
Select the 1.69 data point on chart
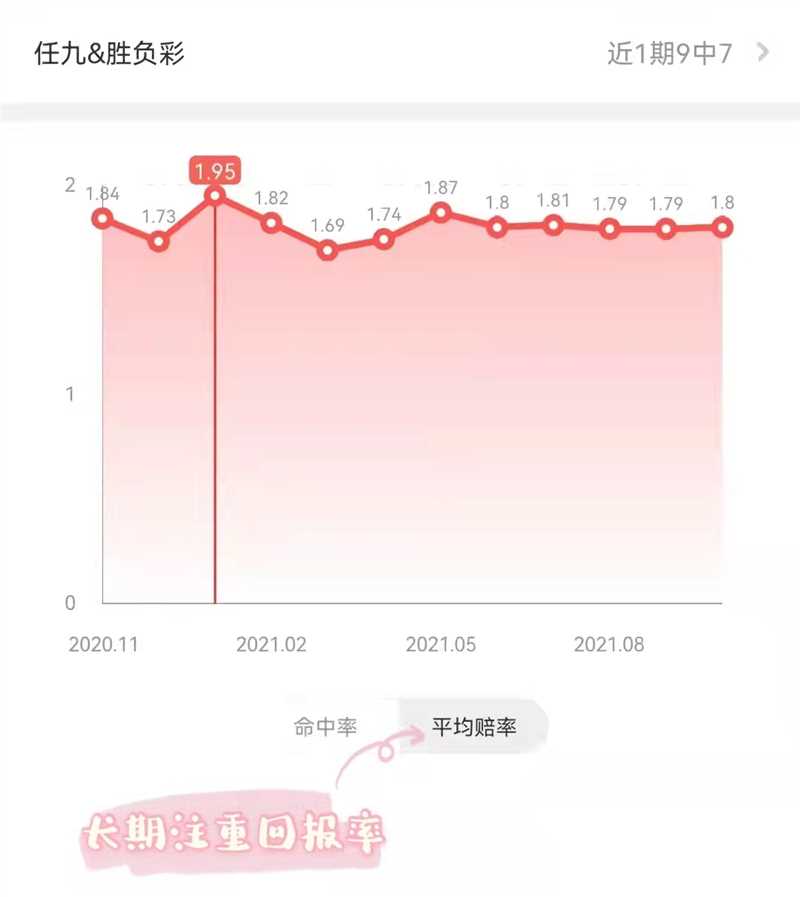point(328,250)
